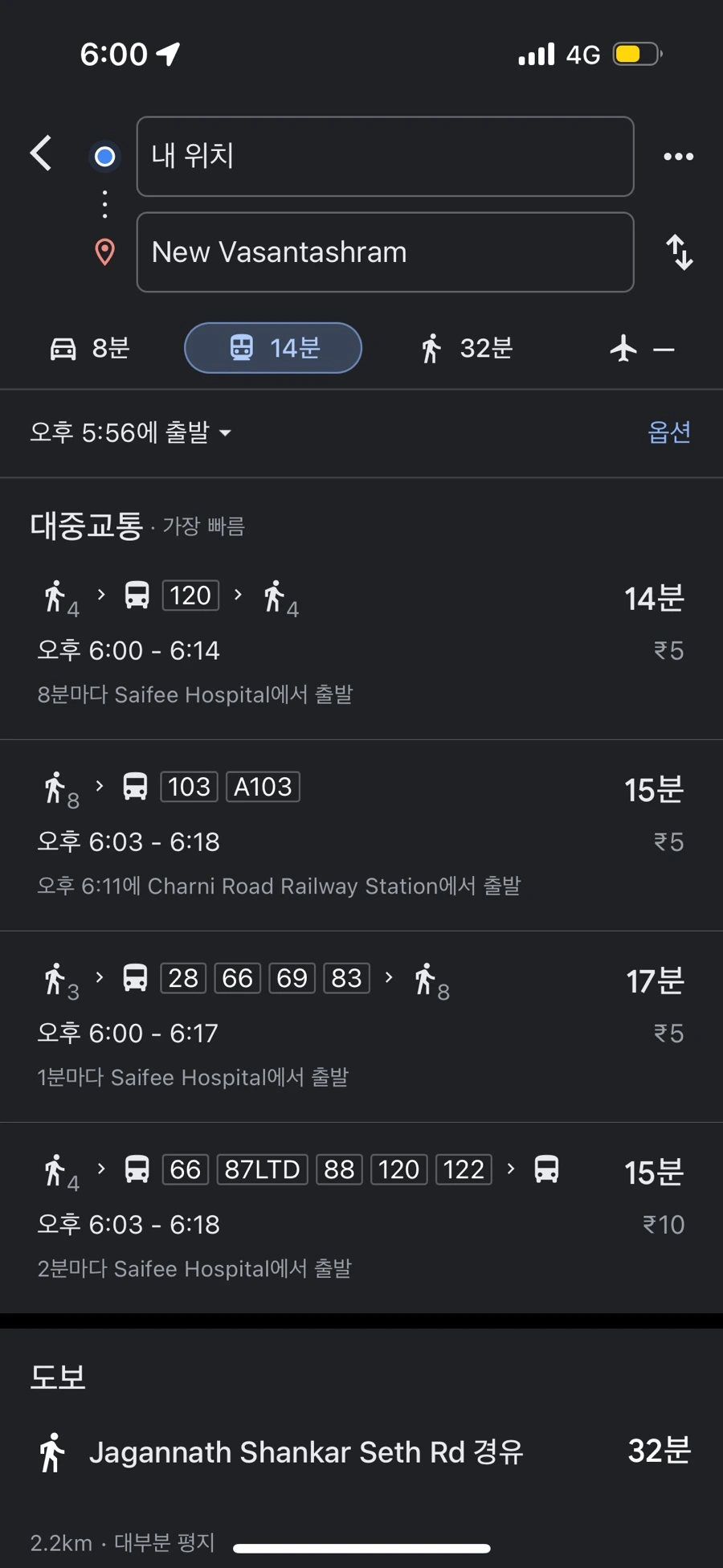This screenshot has width=723, height=1568.
Task: Switch to the flight travel mode
Action: click(640, 349)
